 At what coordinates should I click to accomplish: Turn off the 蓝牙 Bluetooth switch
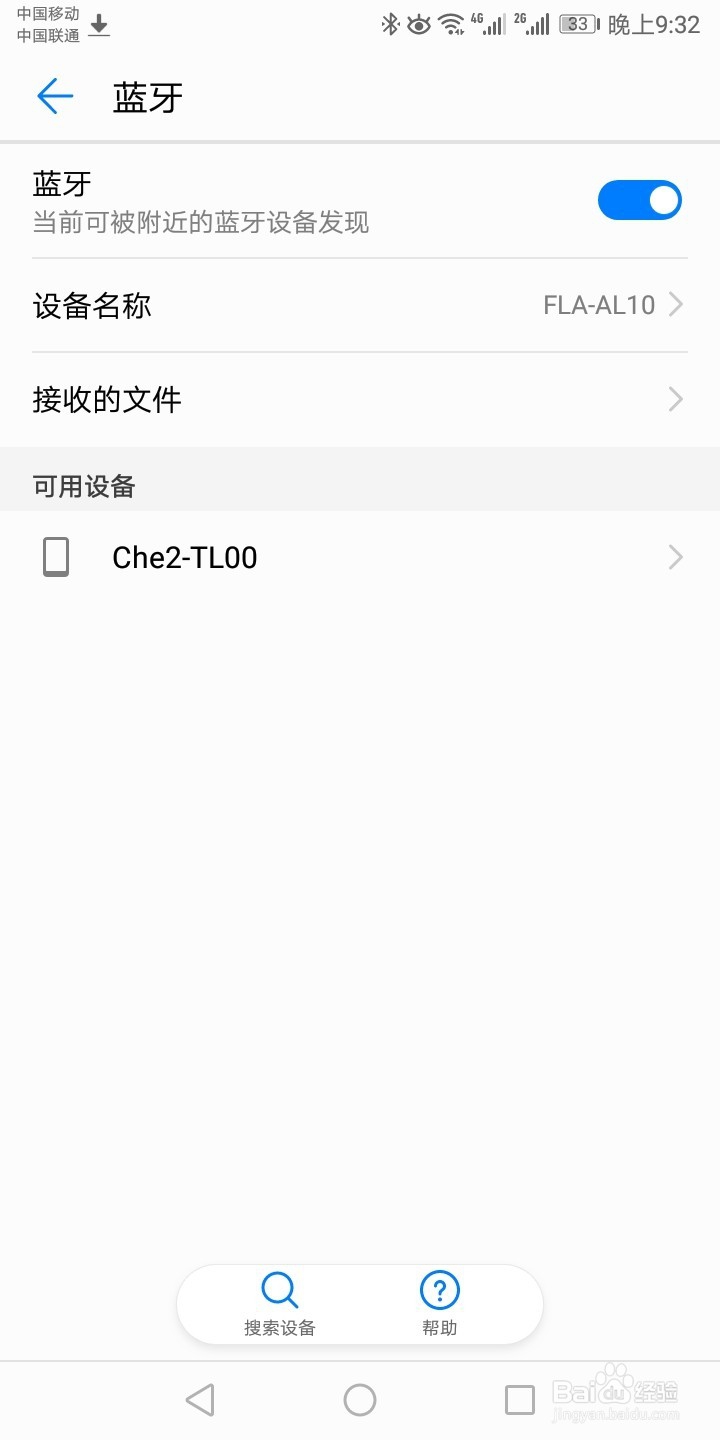click(x=640, y=201)
